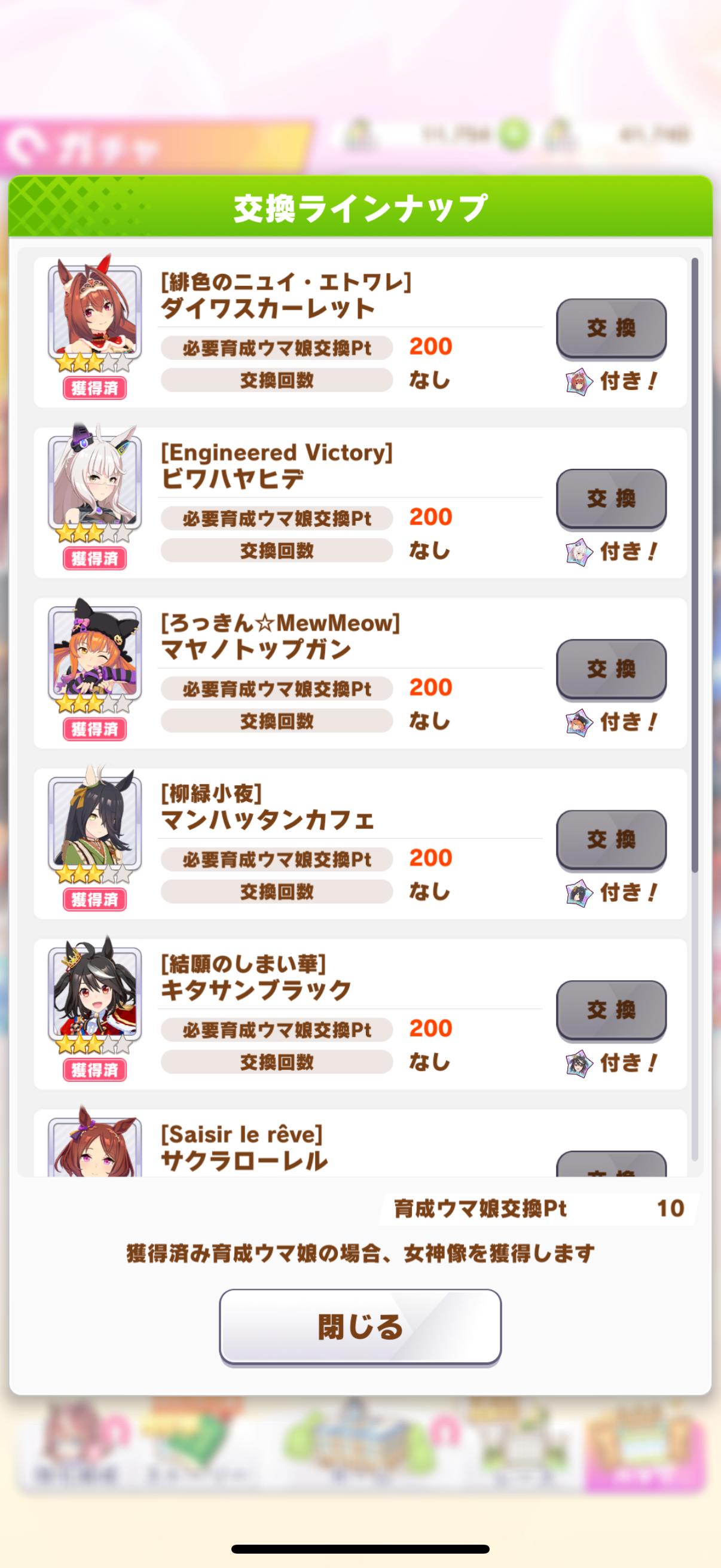The image size is (721, 1568).
Task: Close the dialog with 閉じる
Action: pyautogui.click(x=360, y=1326)
